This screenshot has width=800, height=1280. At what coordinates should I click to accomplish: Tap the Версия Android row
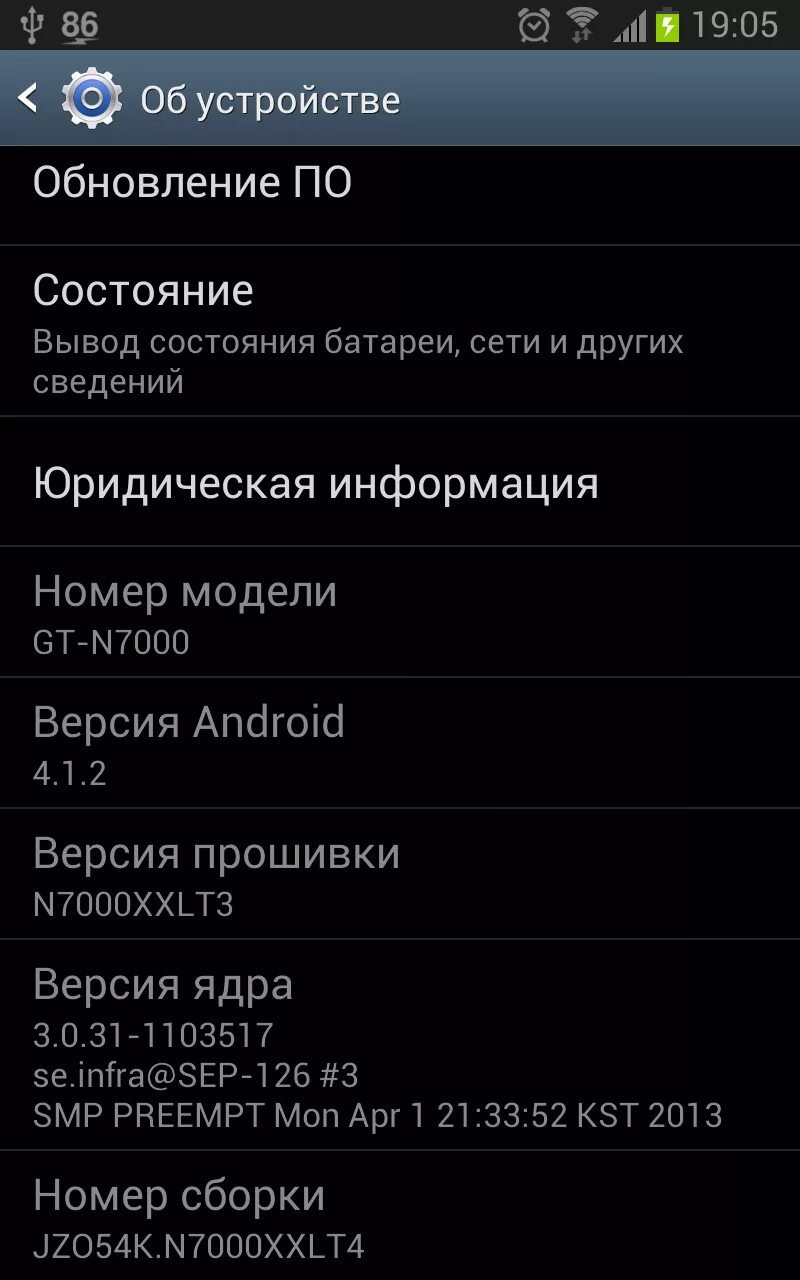click(400, 745)
